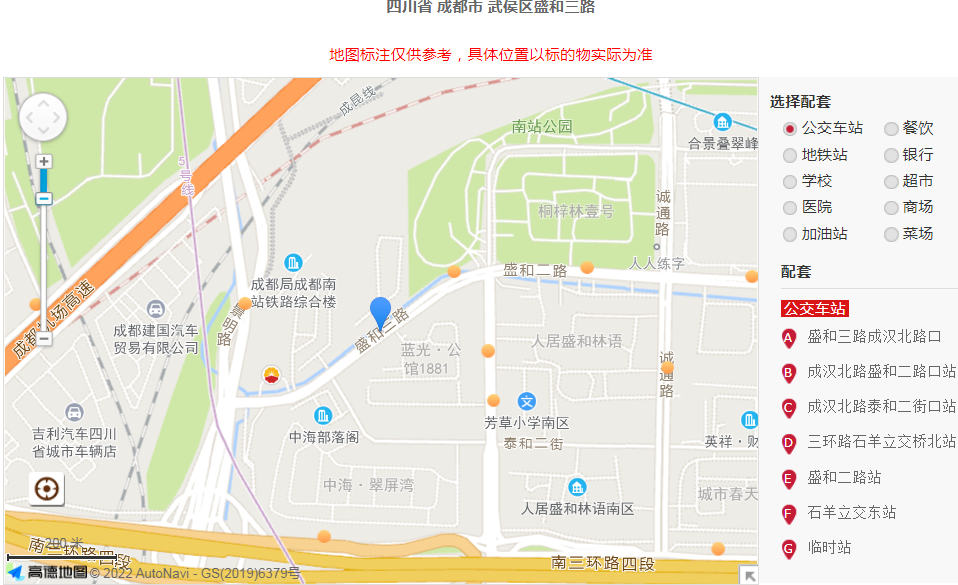Select the 商场 radio option

[891, 208]
